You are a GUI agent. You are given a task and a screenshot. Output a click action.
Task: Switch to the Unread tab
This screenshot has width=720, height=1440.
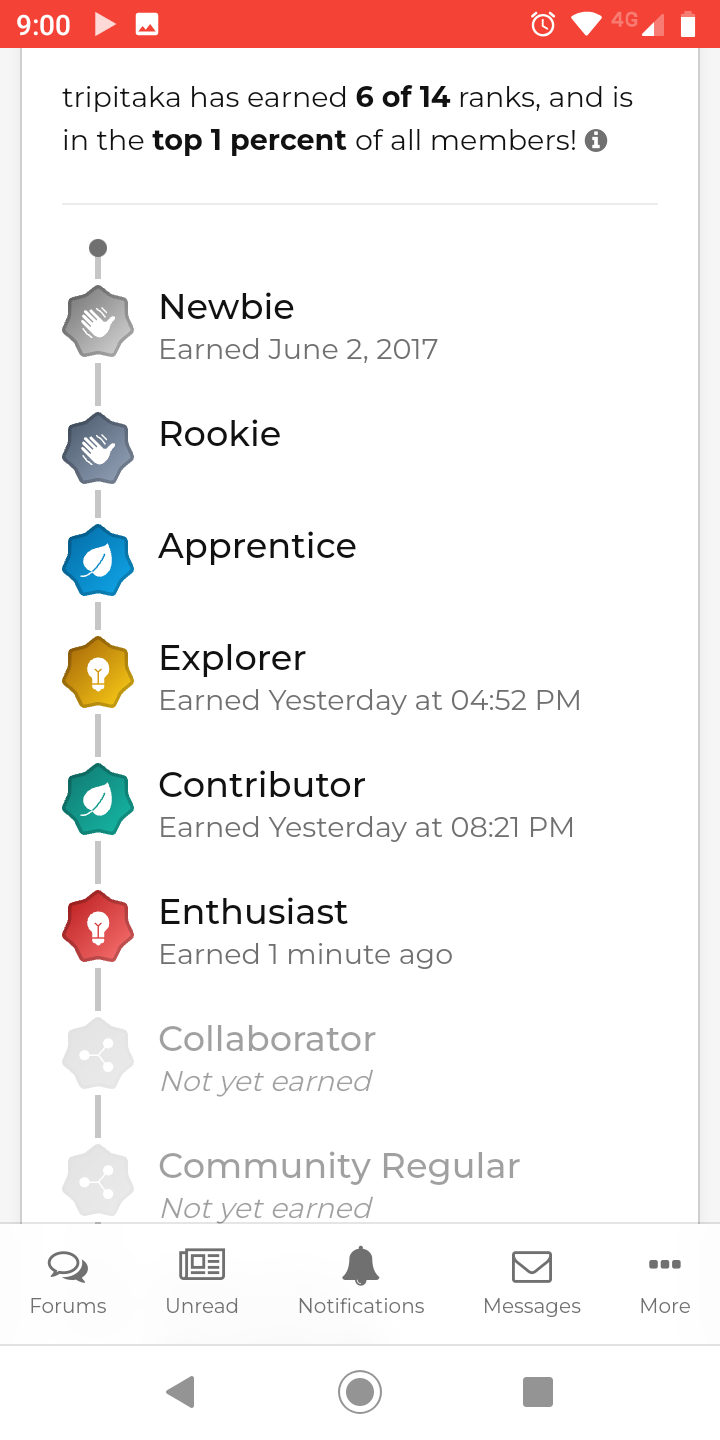click(202, 1282)
